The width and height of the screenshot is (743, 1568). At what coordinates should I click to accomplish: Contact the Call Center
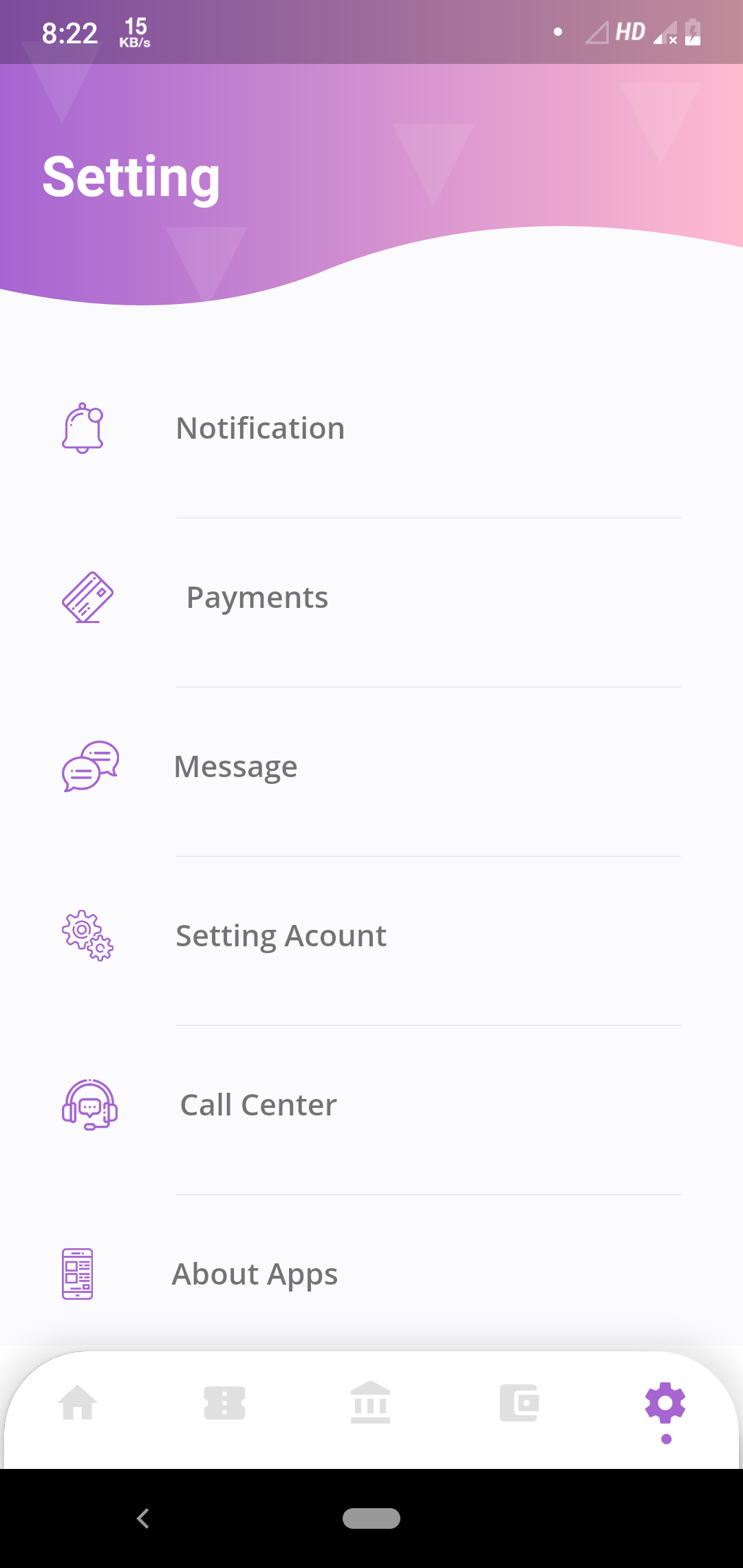(x=258, y=1105)
